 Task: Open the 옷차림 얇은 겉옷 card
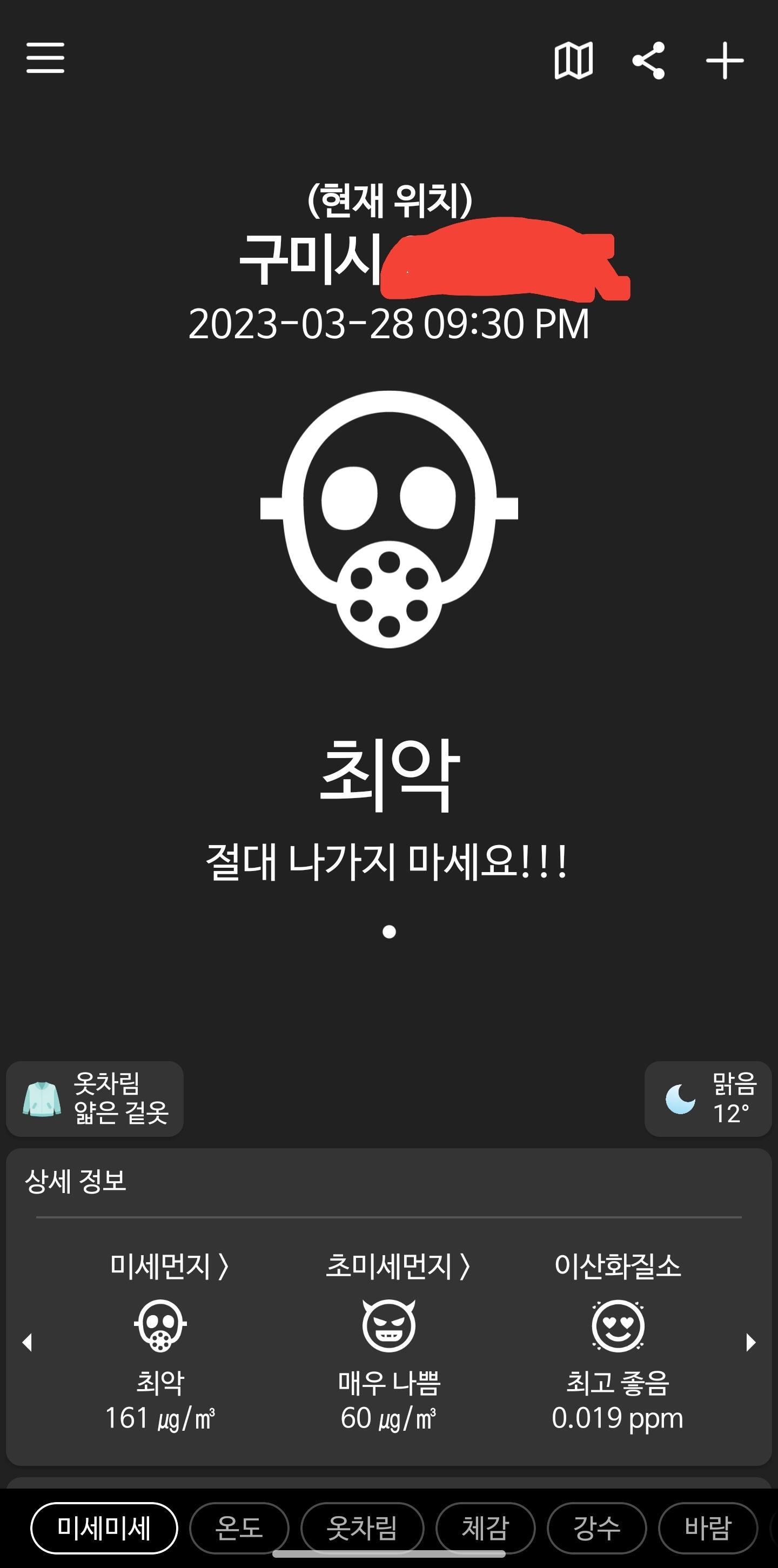click(95, 1098)
